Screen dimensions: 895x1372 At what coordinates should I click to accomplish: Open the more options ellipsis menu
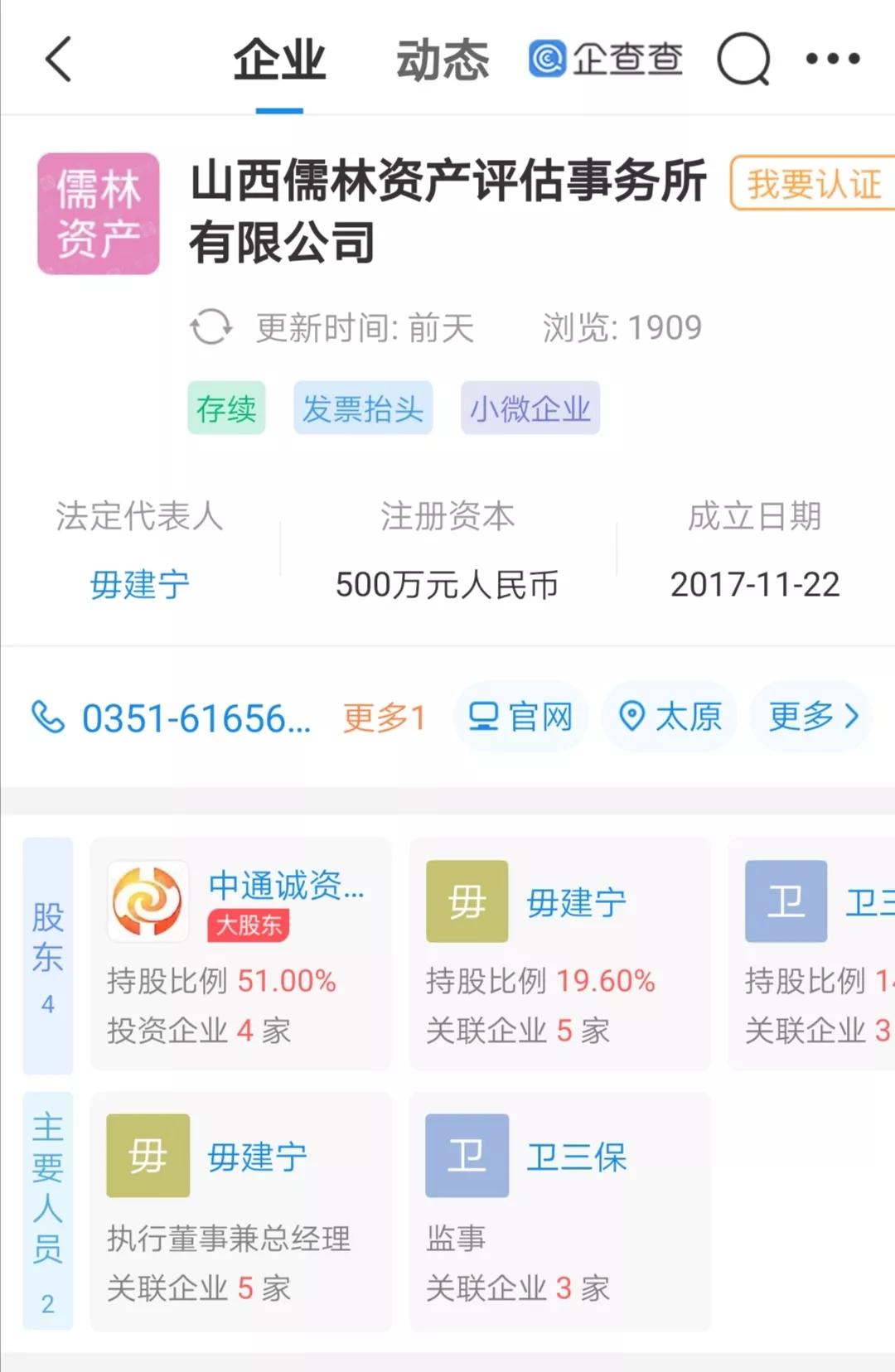pos(833,59)
